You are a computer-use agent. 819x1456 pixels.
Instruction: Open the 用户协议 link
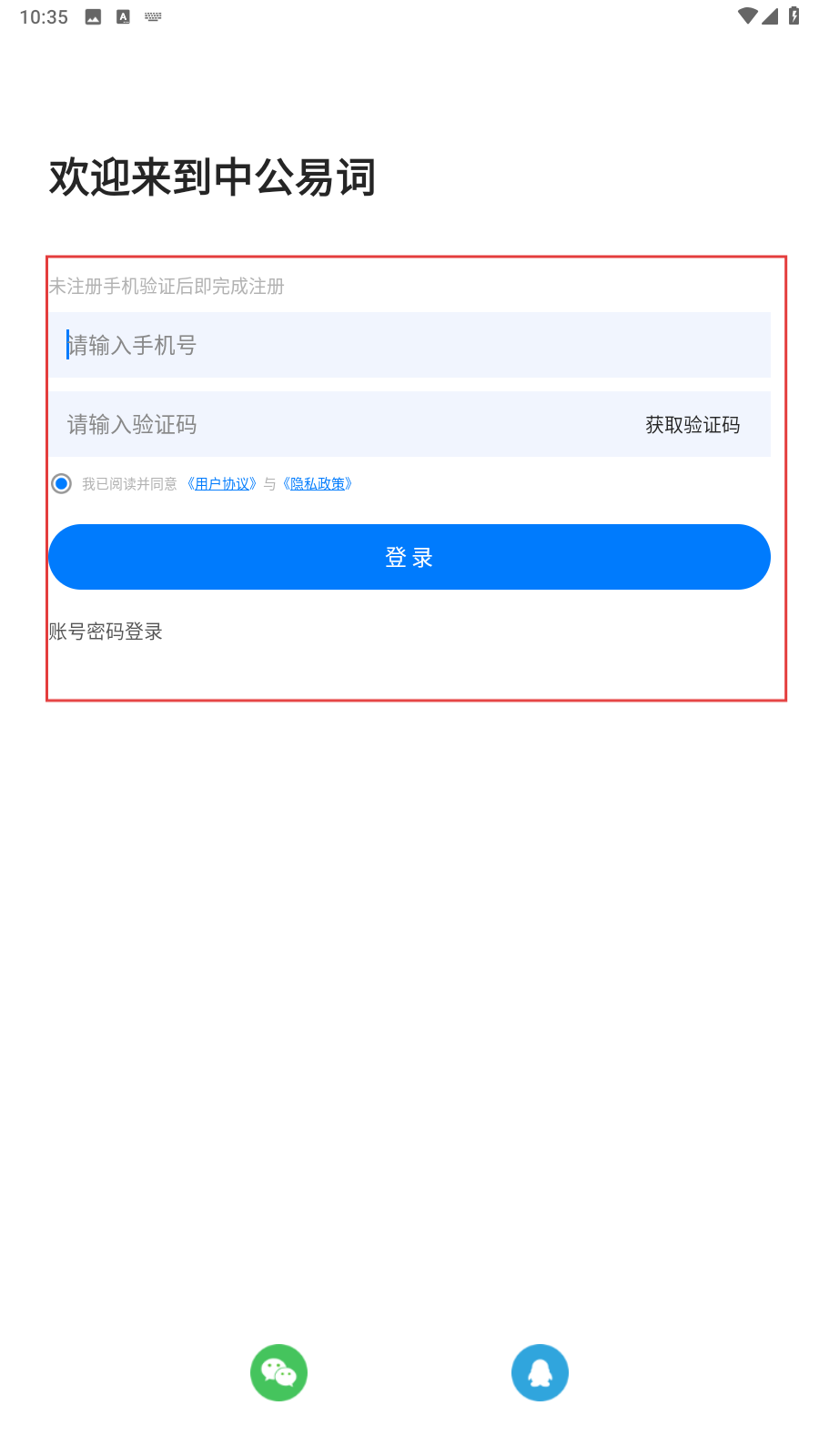(x=222, y=484)
